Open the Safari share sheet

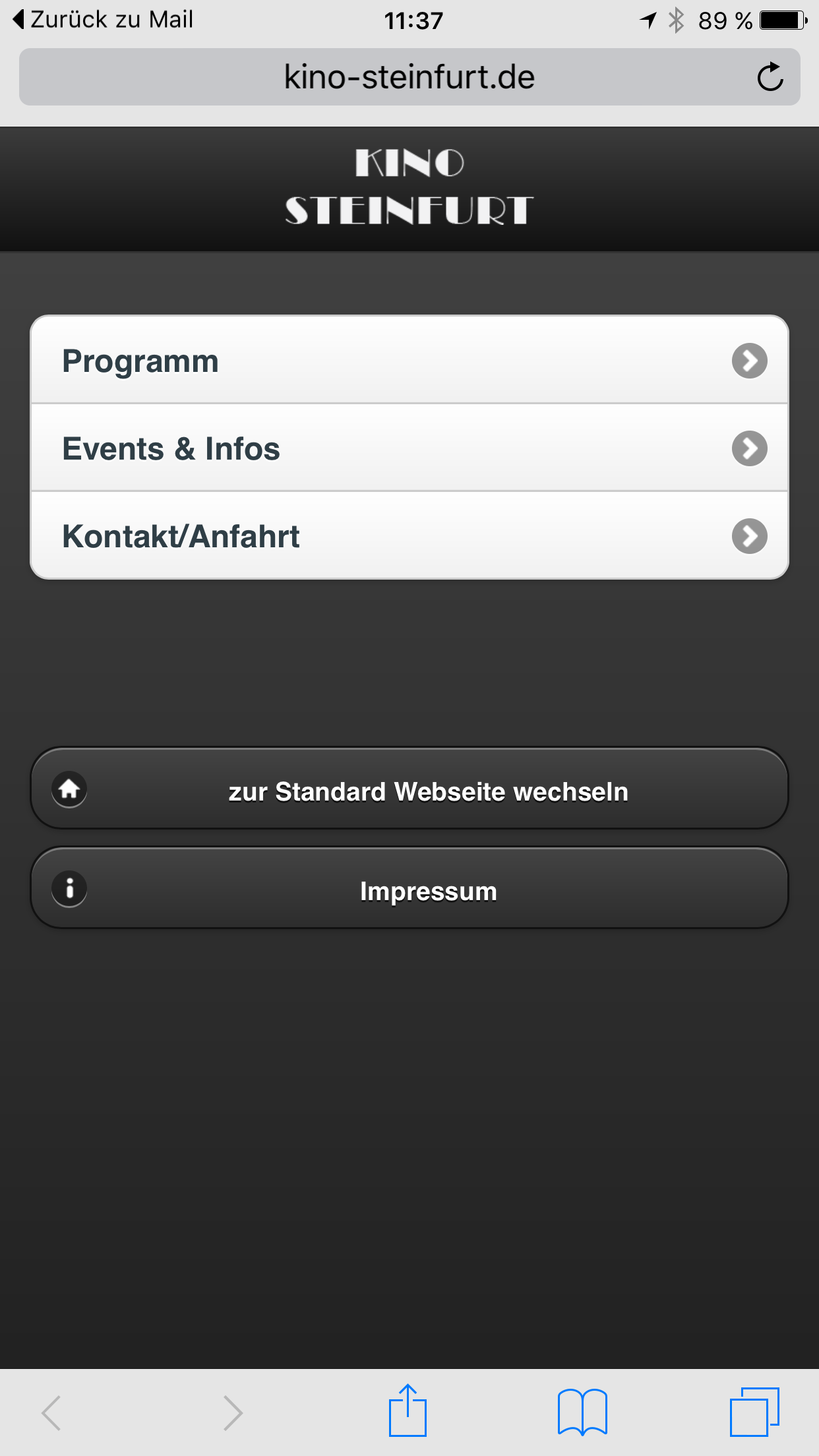tap(408, 1410)
